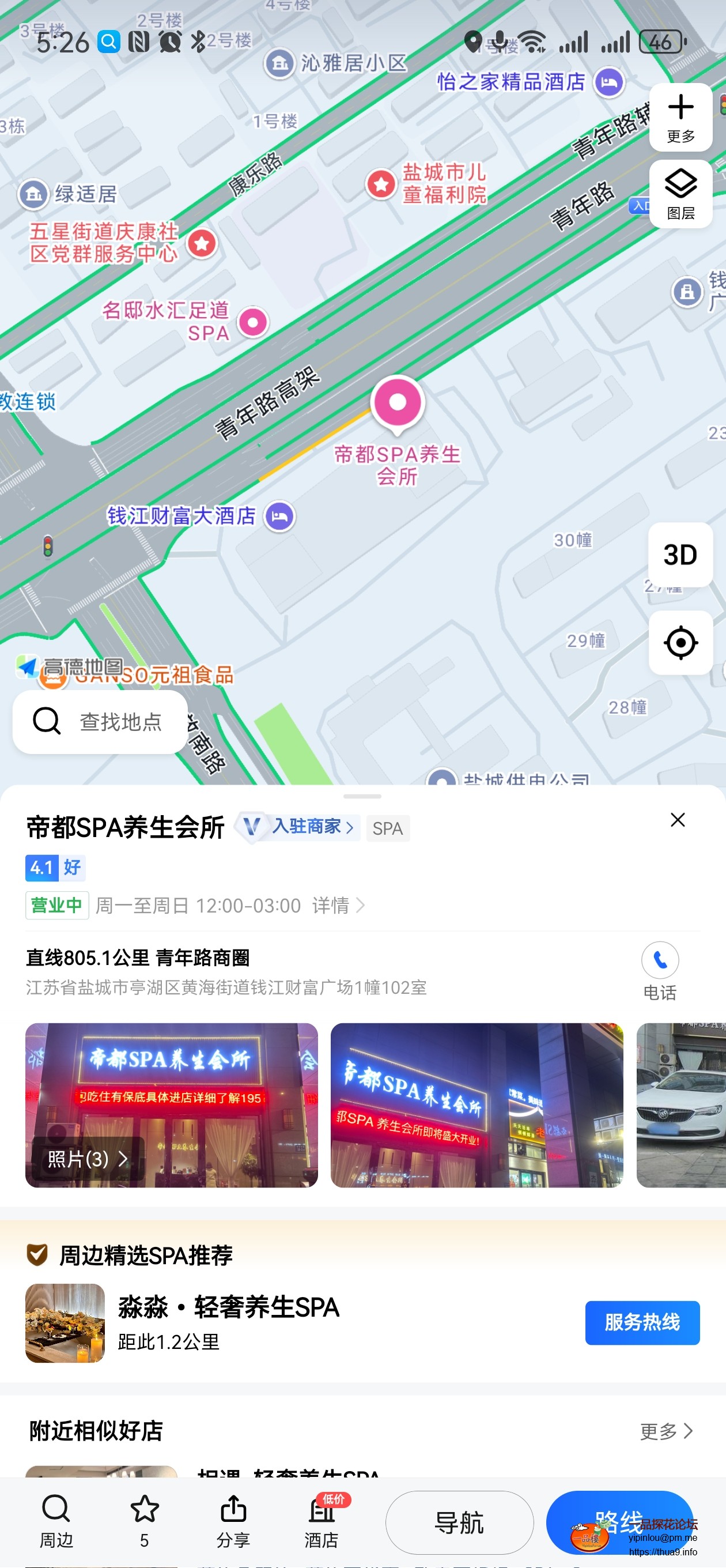The image size is (726, 1568).
Task: Browse nearby 酒店 hotels
Action: (322, 1520)
